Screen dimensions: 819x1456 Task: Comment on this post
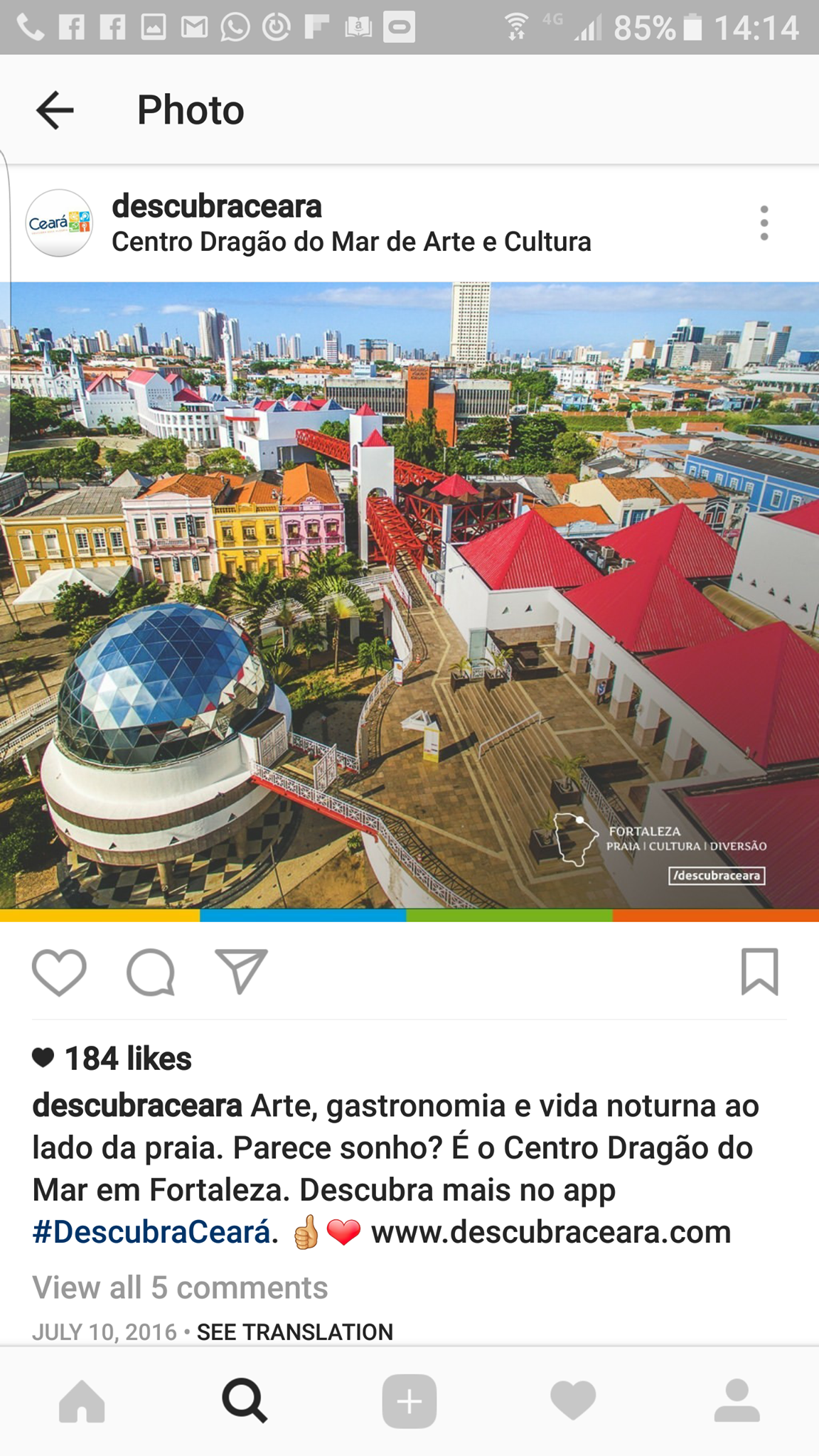(x=150, y=972)
